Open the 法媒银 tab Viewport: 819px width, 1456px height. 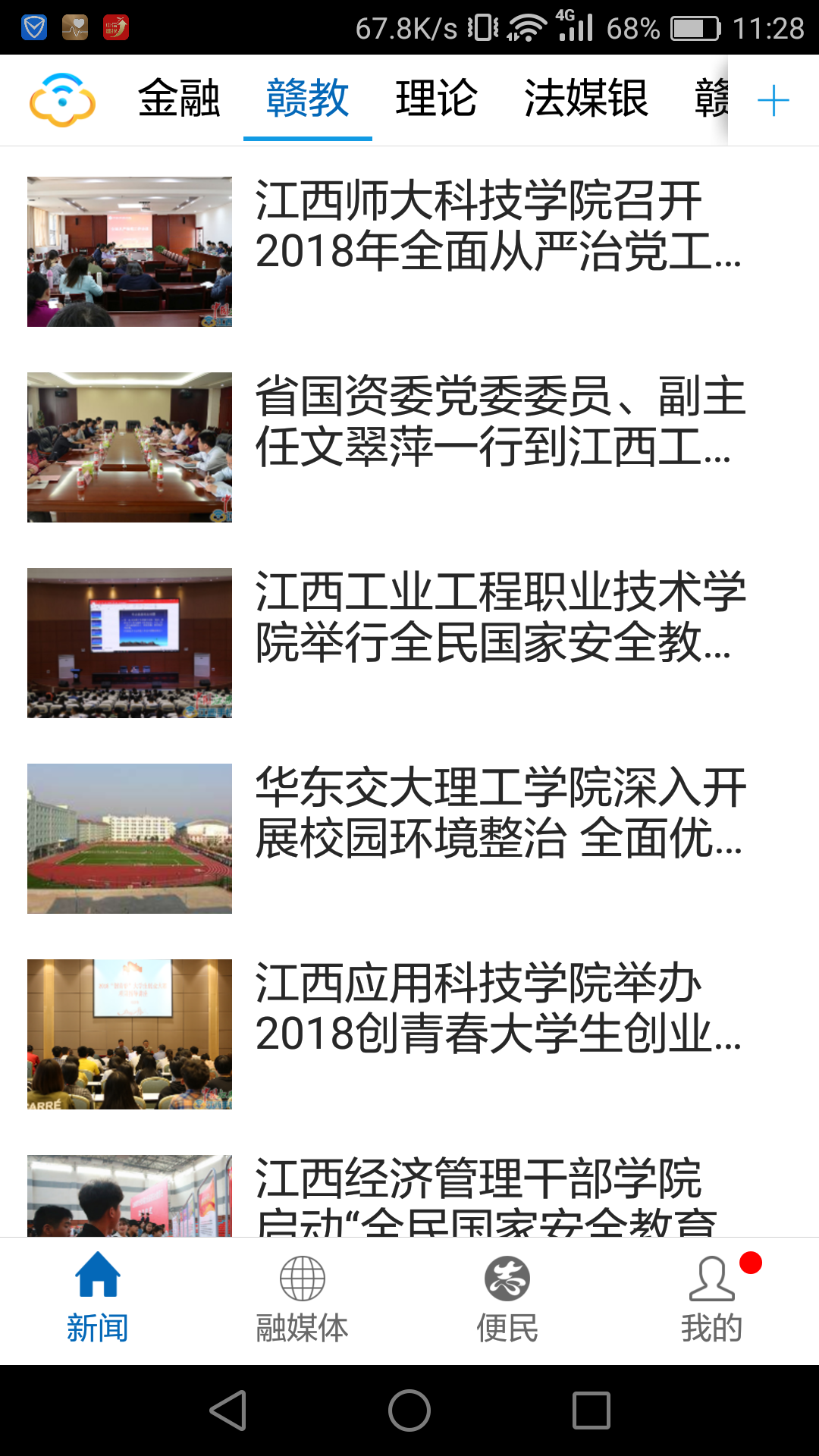pos(586,99)
